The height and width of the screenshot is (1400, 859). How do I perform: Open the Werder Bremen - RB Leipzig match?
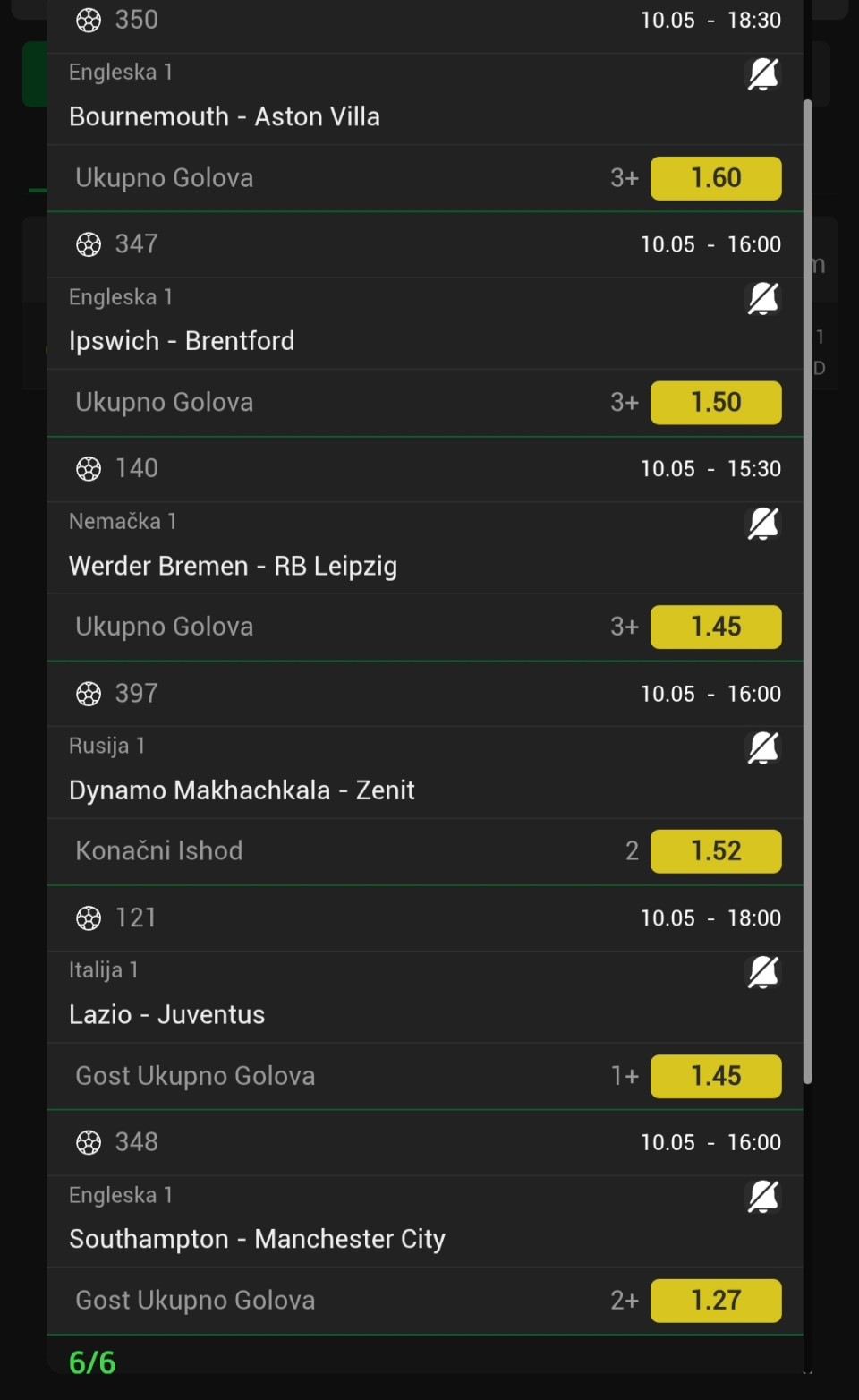coord(233,566)
